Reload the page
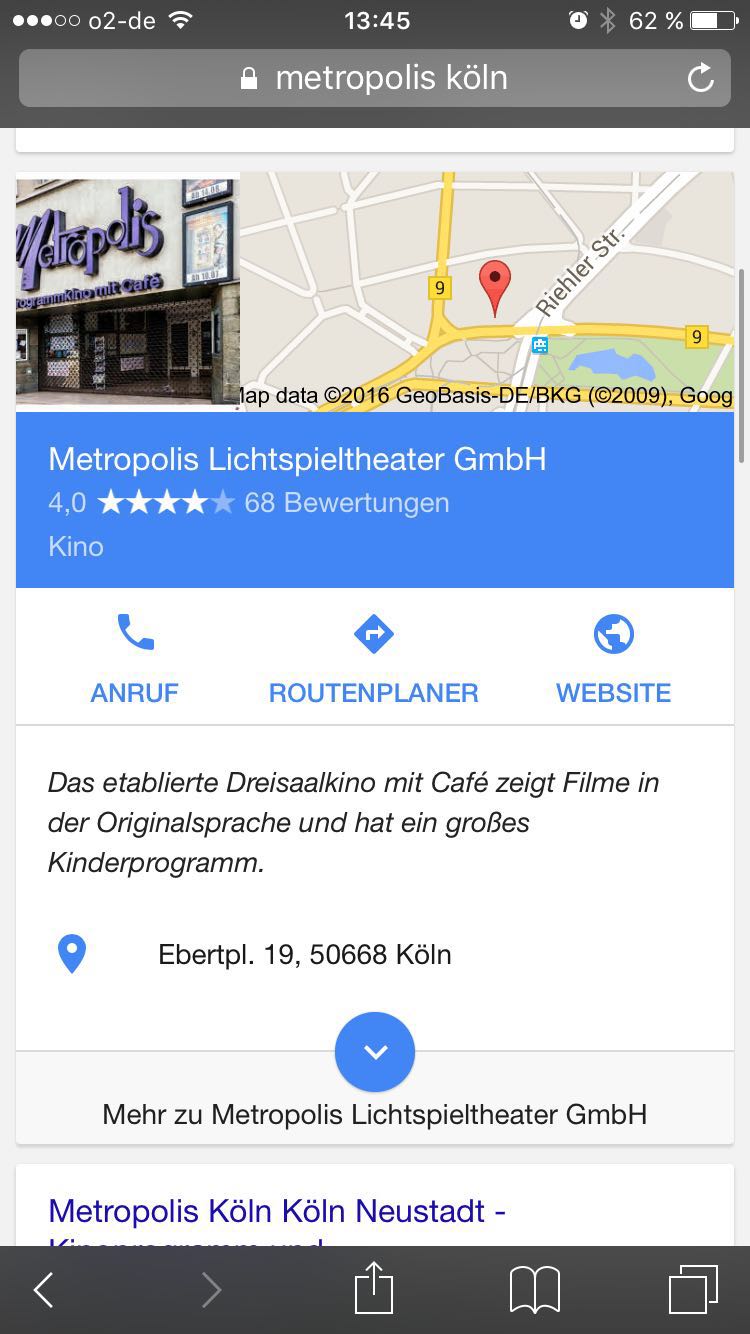The height and width of the screenshot is (1334, 750). 700,78
